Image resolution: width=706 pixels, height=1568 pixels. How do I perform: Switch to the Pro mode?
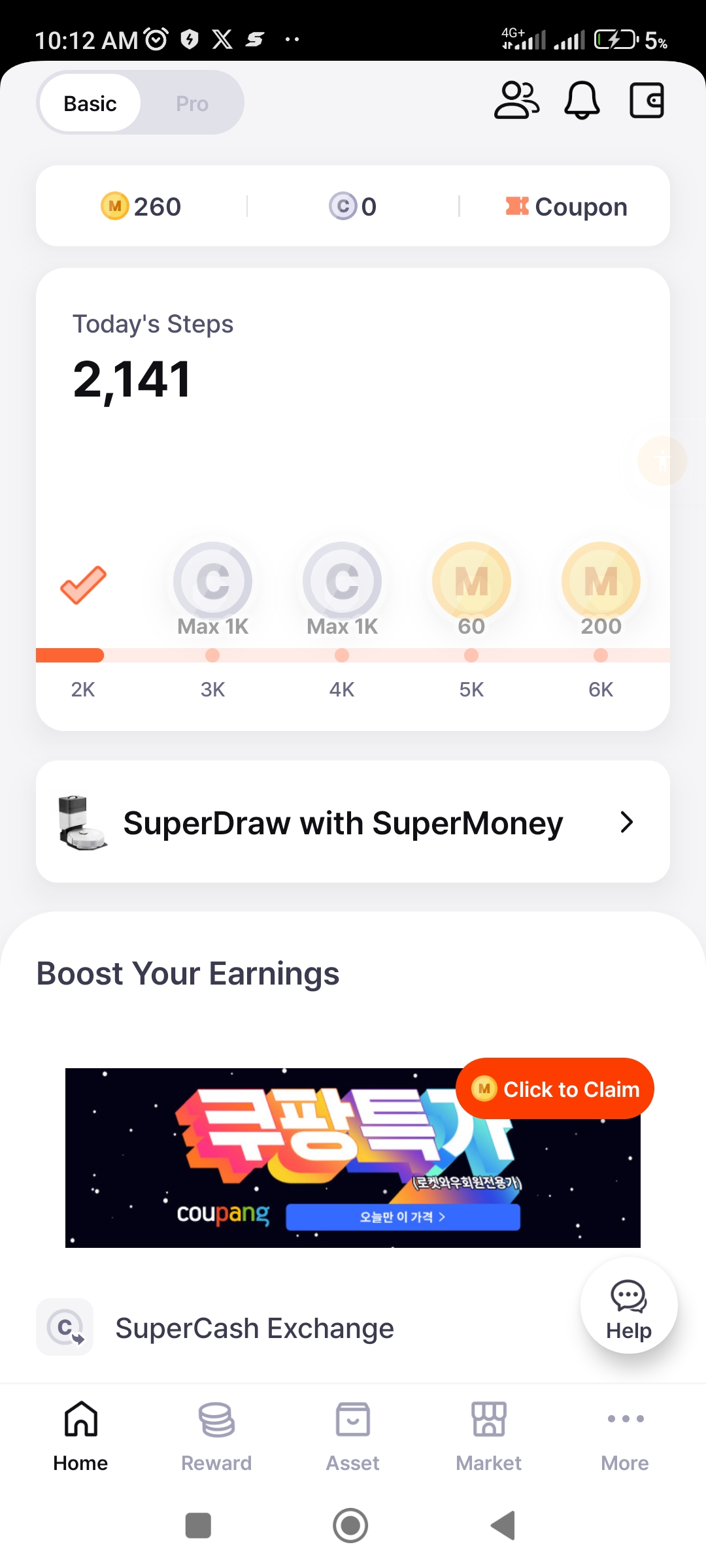[x=192, y=103]
